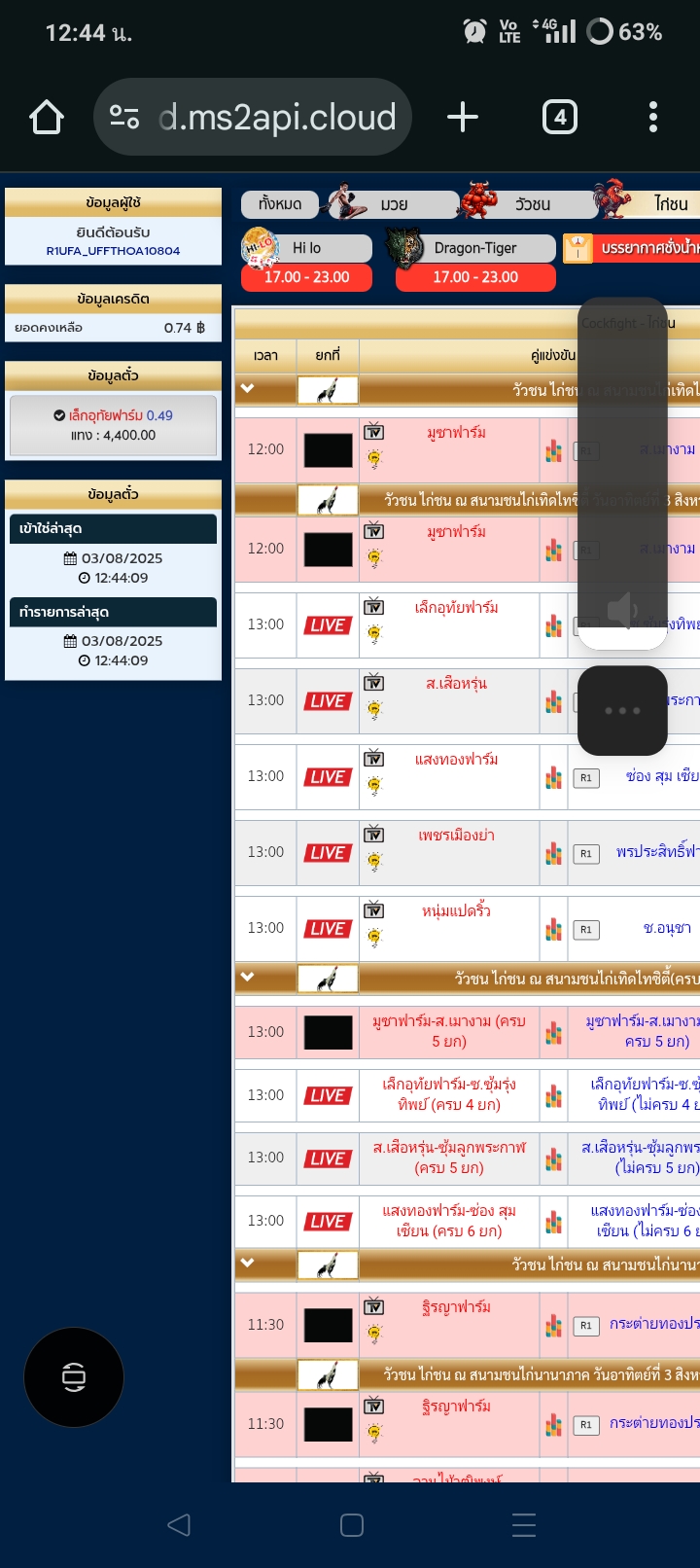Tap the floating screen capture button
This screenshot has width=700, height=1568.
[x=74, y=1377]
